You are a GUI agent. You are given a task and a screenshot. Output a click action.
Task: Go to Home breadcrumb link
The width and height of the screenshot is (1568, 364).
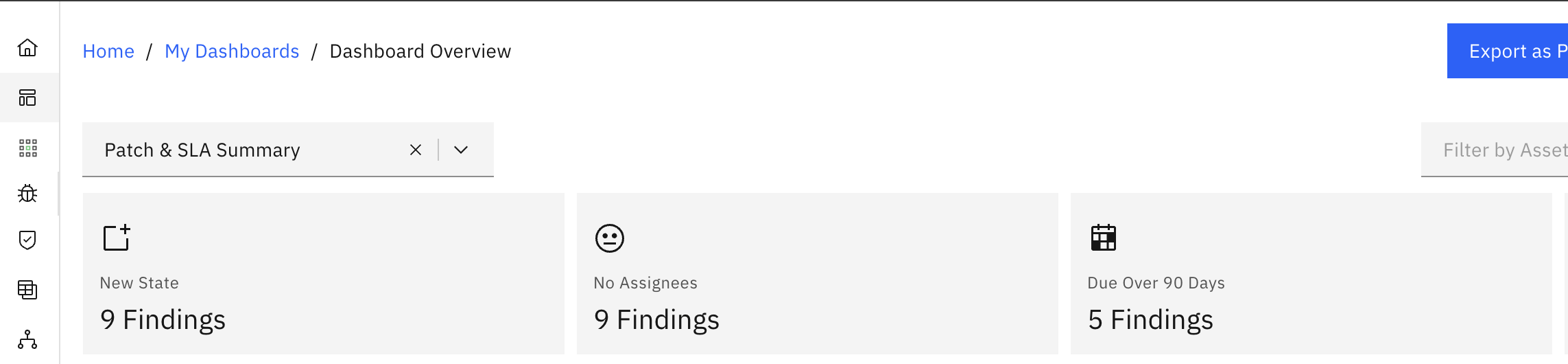tap(108, 52)
